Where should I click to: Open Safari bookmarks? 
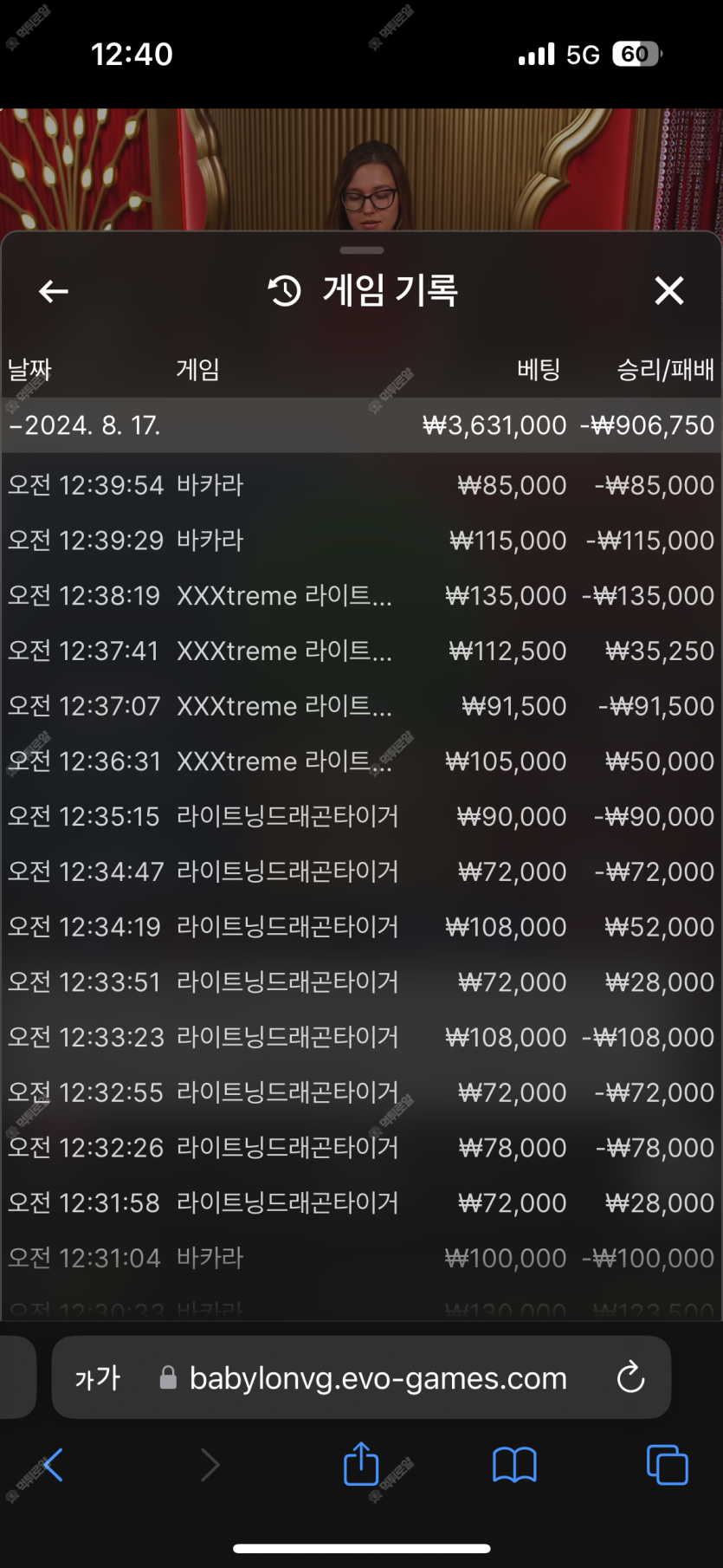pyautogui.click(x=514, y=1465)
